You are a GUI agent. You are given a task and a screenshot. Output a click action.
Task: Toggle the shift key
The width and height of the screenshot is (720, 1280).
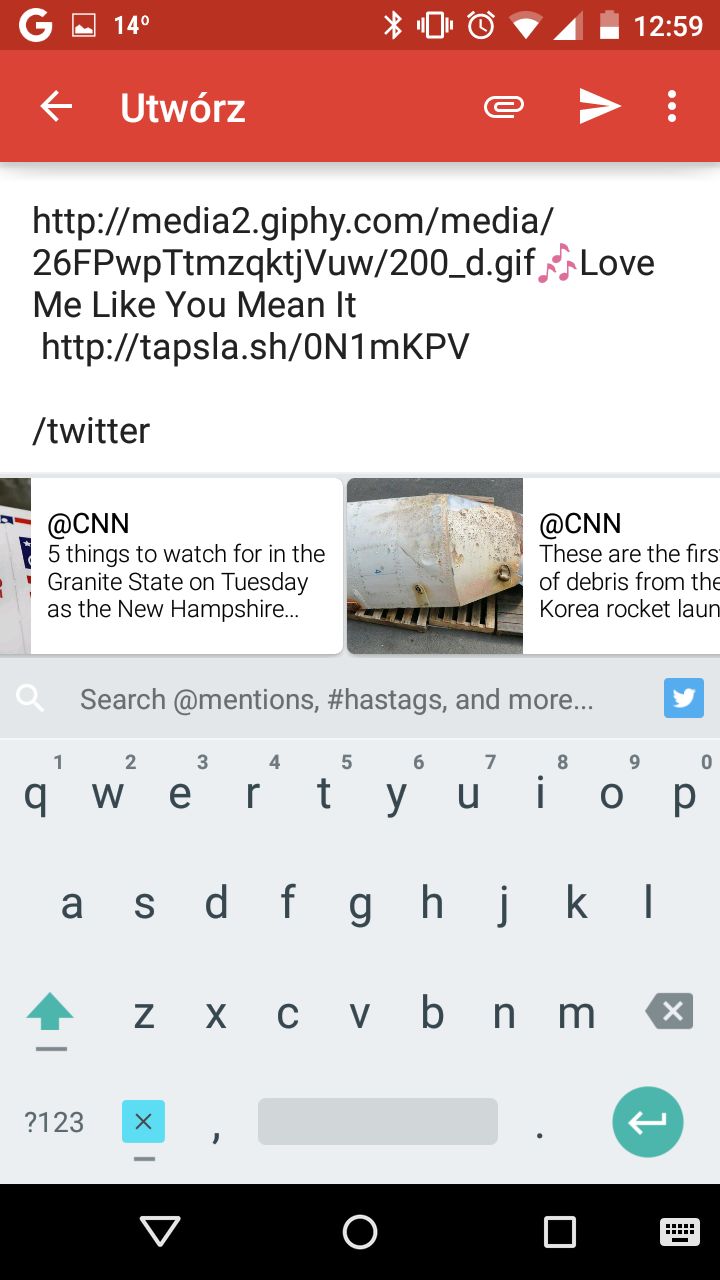point(50,1012)
